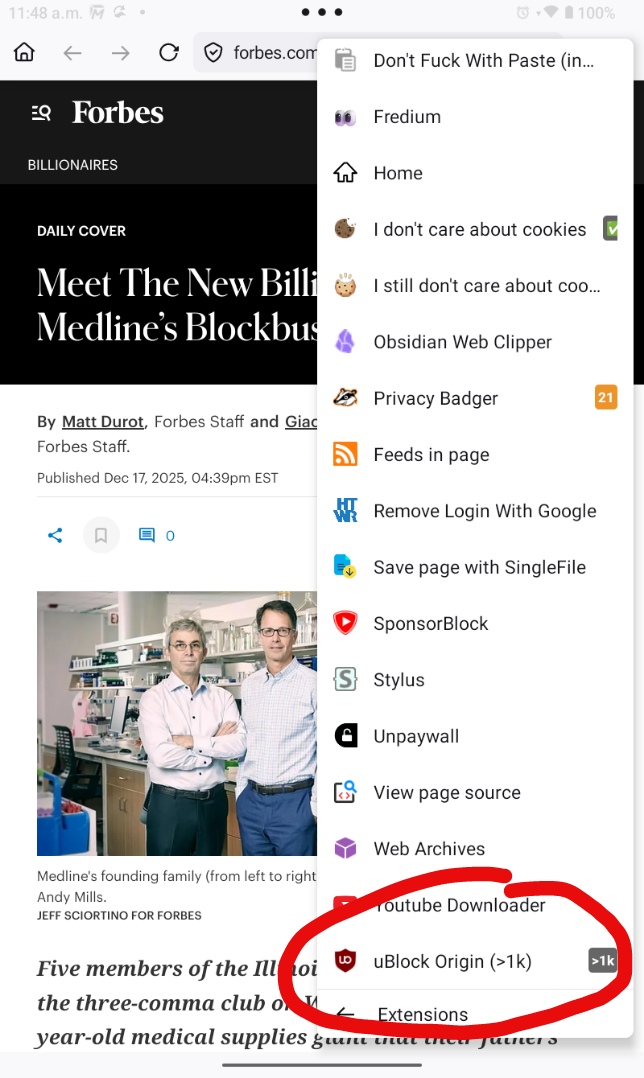
Task: Open I don't care about cookies
Action: tap(479, 230)
